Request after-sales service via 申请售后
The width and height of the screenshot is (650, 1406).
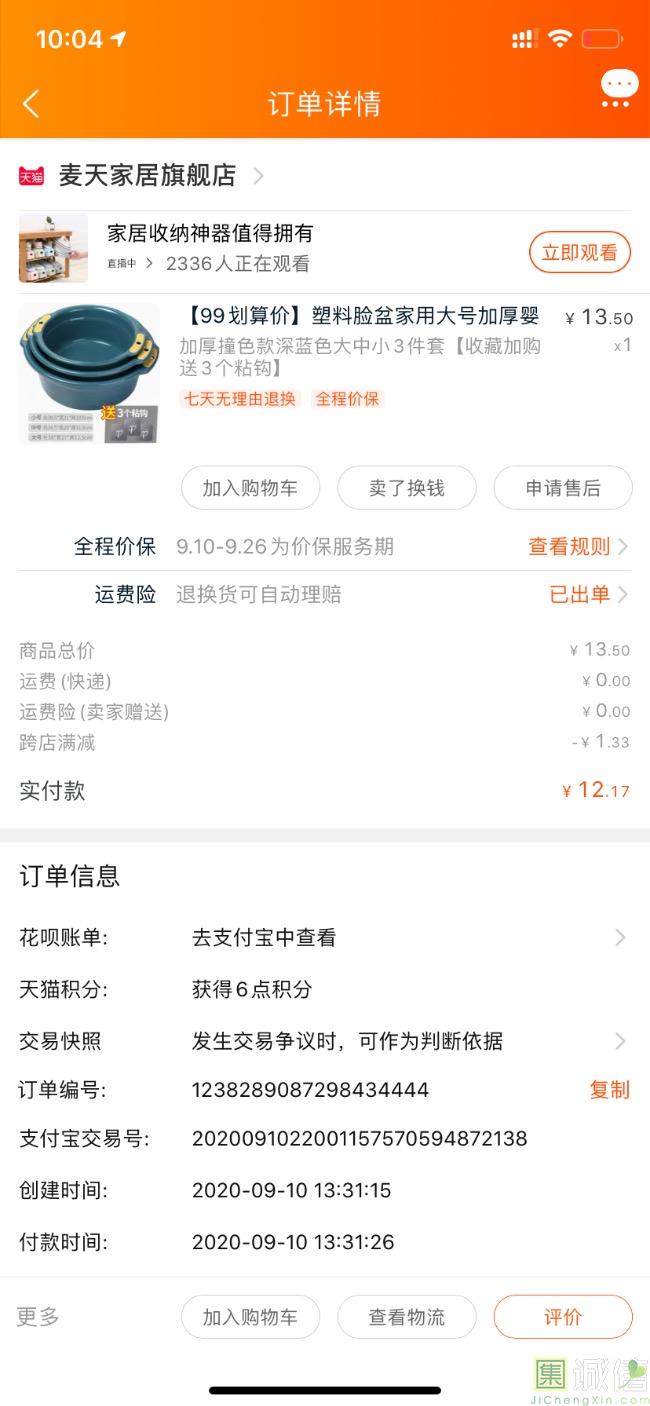point(563,488)
